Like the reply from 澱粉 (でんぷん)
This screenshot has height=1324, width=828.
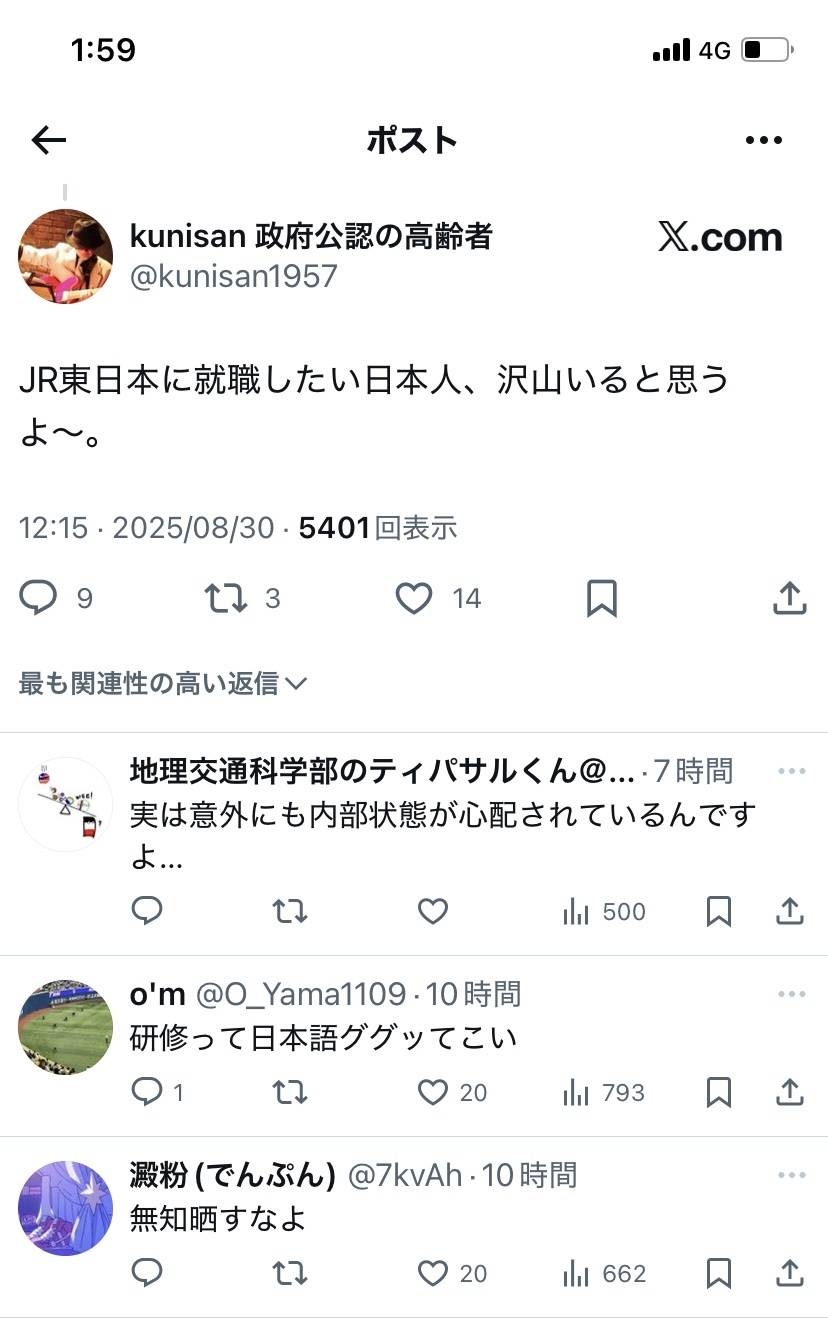[432, 1273]
